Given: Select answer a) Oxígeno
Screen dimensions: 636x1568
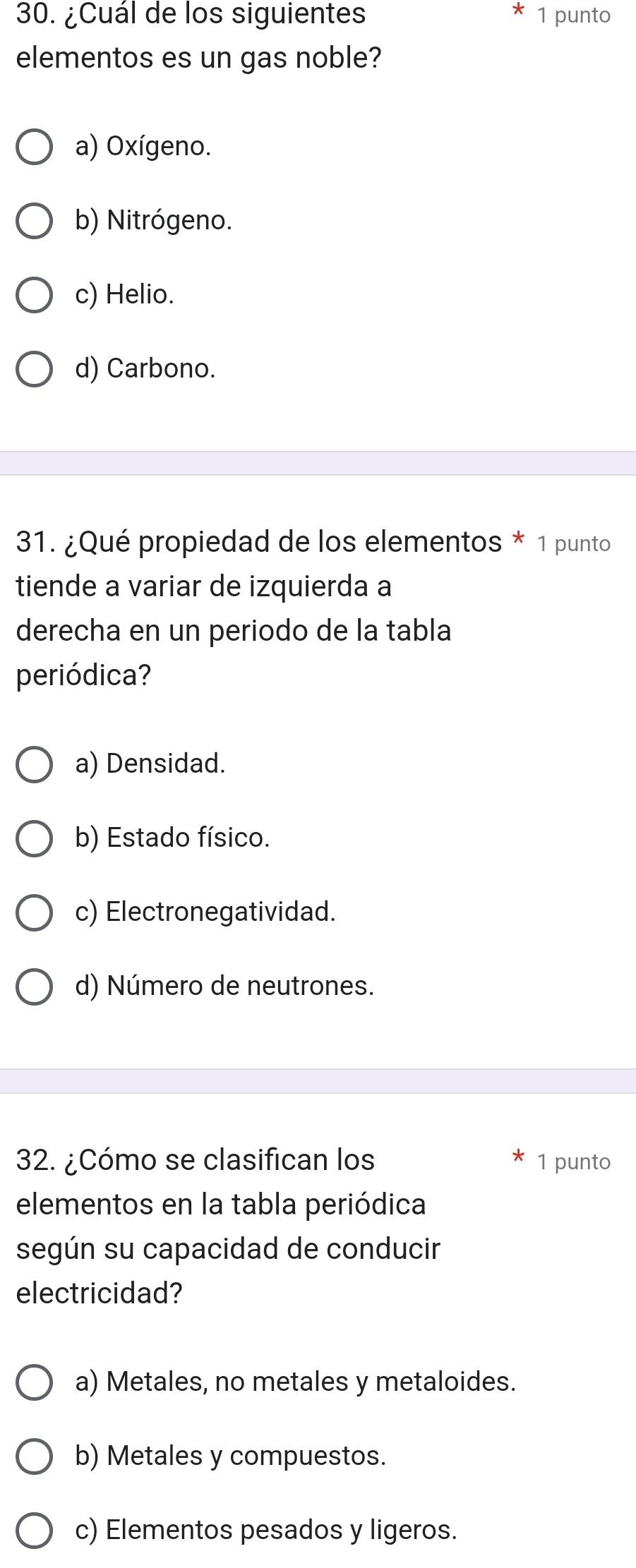Looking at the screenshot, I should [x=34, y=147].
